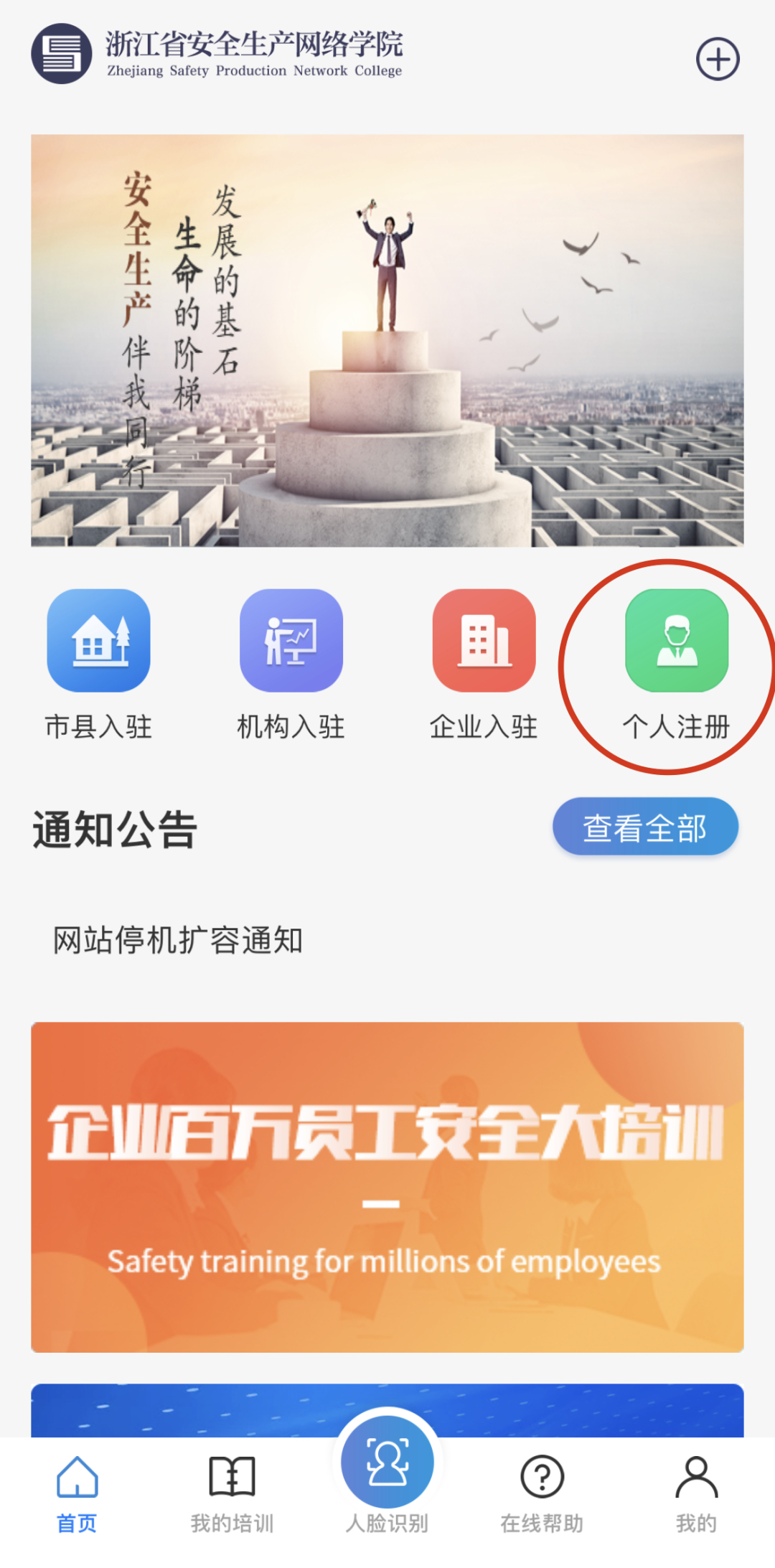The height and width of the screenshot is (1568, 775).
Task: Open the 网站停机扩容通知 notice
Action: (x=178, y=940)
